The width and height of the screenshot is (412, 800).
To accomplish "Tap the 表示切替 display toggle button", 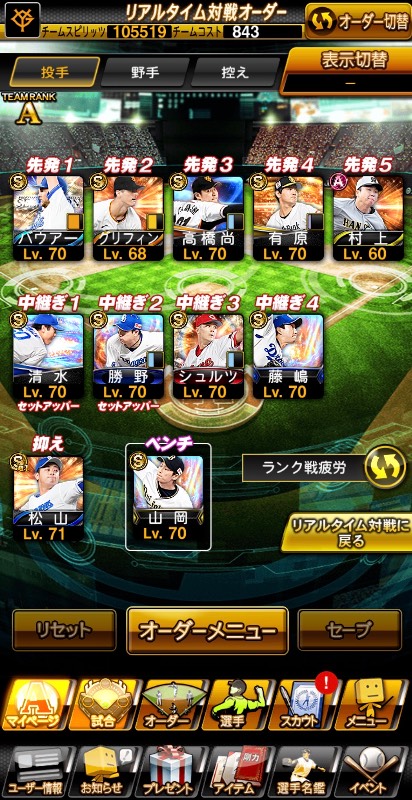I will (347, 71).
